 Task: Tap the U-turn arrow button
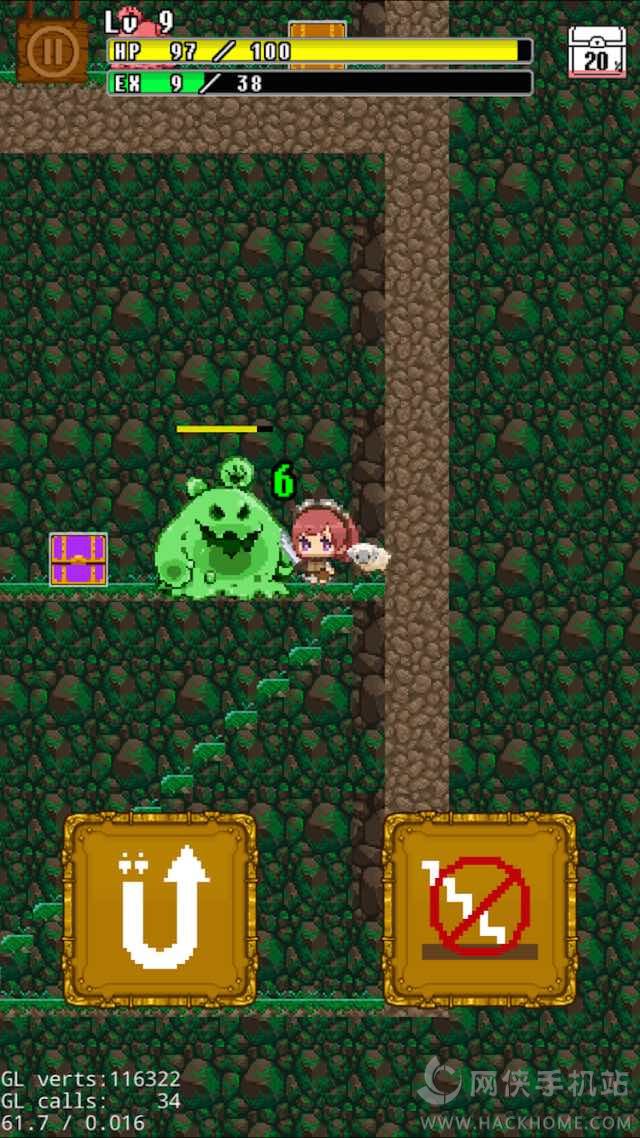click(x=160, y=909)
